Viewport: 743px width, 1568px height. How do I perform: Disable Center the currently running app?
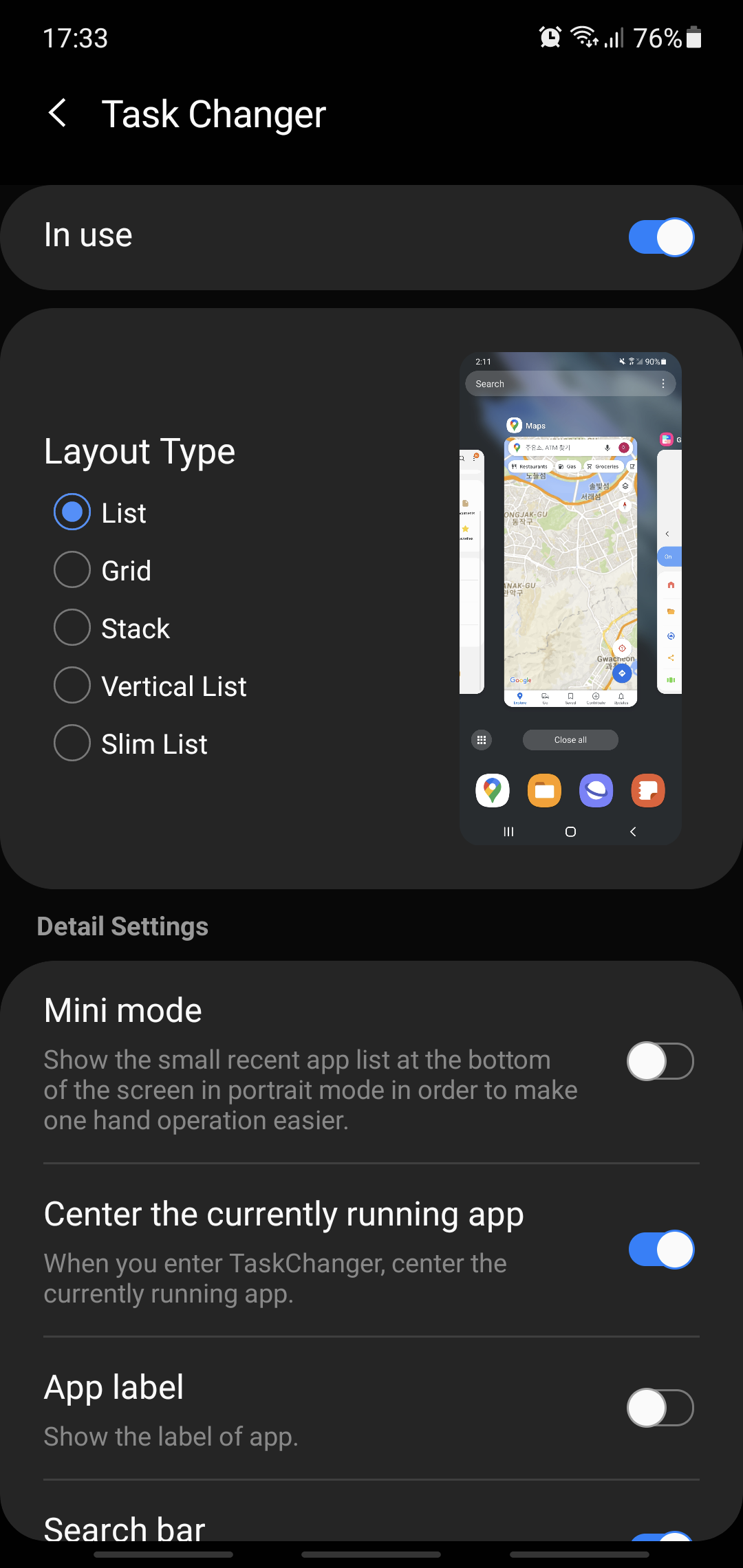tap(660, 1249)
